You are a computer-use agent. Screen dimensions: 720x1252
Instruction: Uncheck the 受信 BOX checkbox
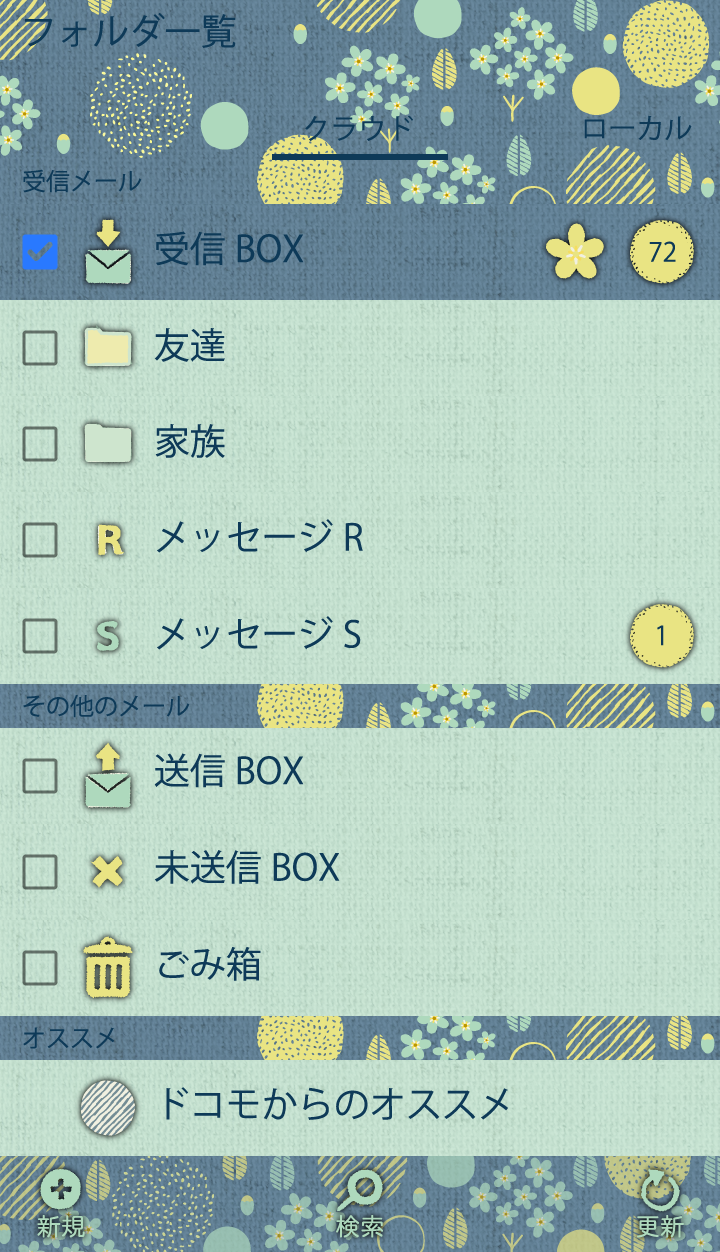point(40,251)
